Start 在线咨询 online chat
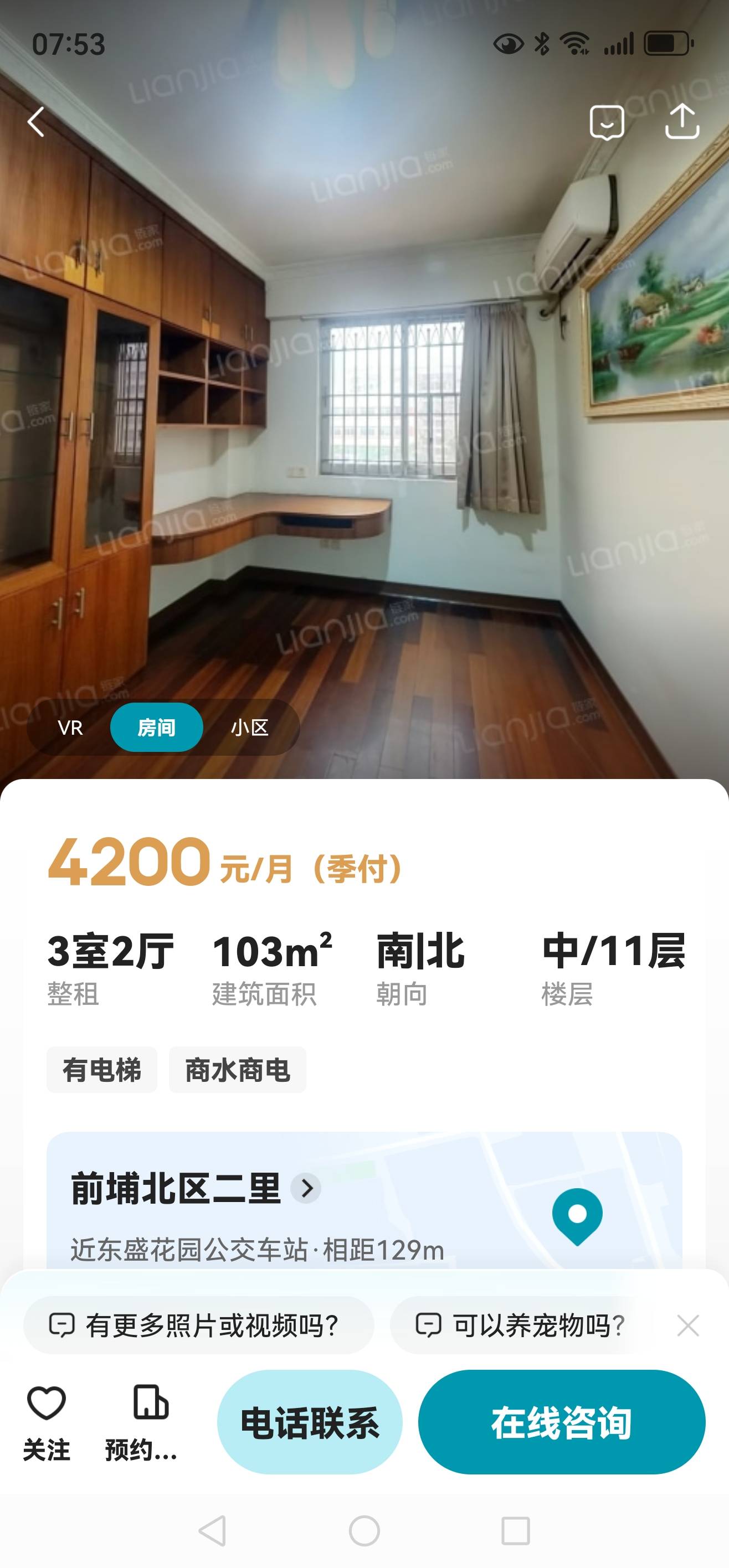729x1568 pixels. pos(561,1422)
